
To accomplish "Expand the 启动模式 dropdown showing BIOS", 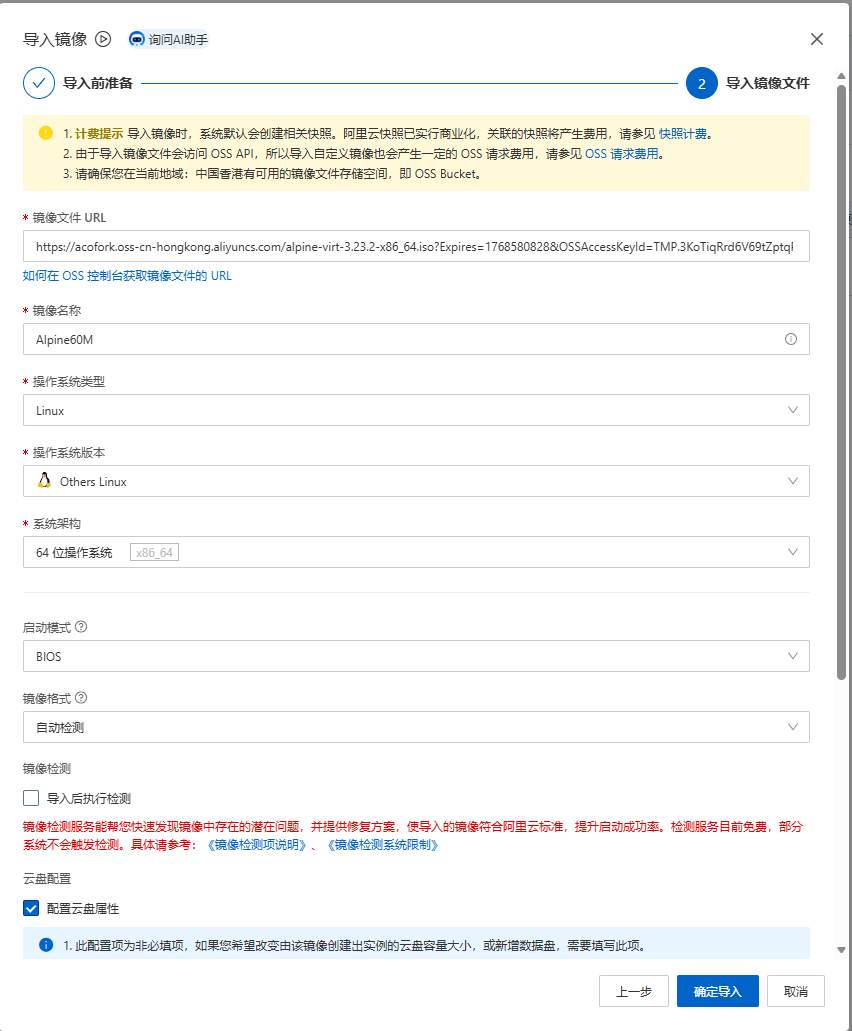I will [416, 656].
